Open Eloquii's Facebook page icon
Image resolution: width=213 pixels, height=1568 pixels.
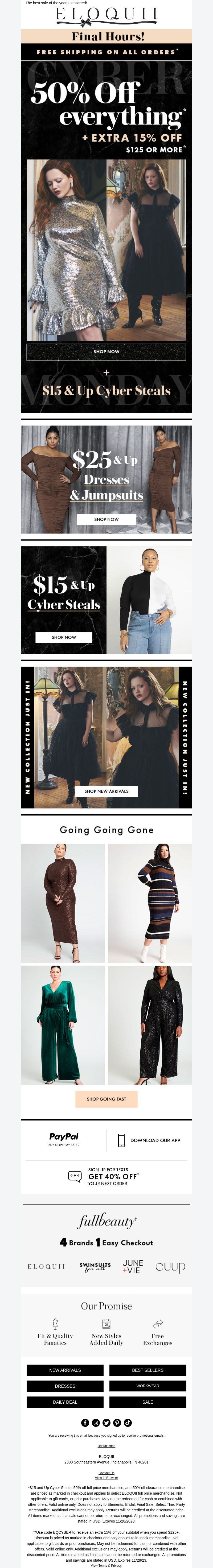pyautogui.click(x=85, y=1423)
